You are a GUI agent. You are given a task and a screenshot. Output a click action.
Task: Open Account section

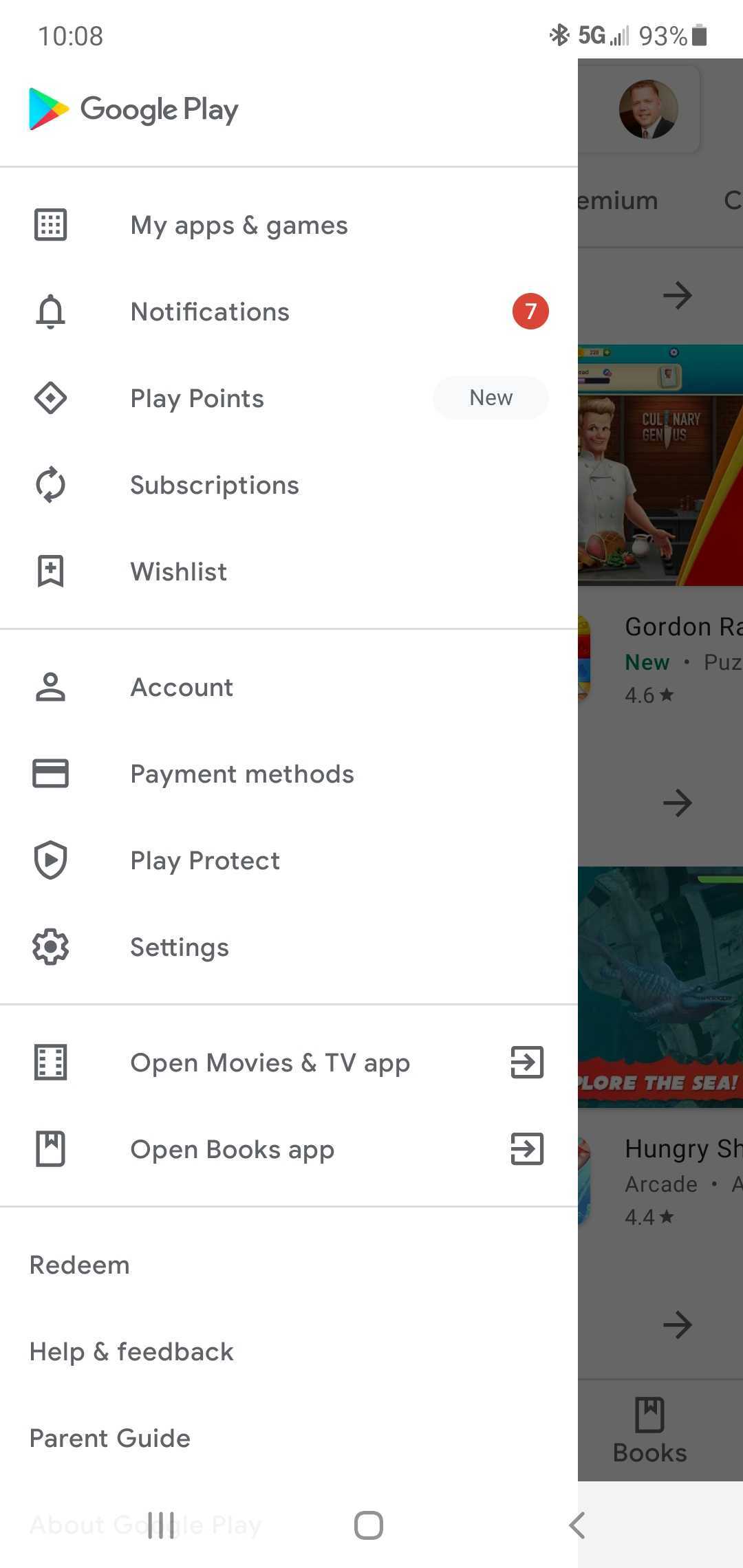tap(182, 688)
